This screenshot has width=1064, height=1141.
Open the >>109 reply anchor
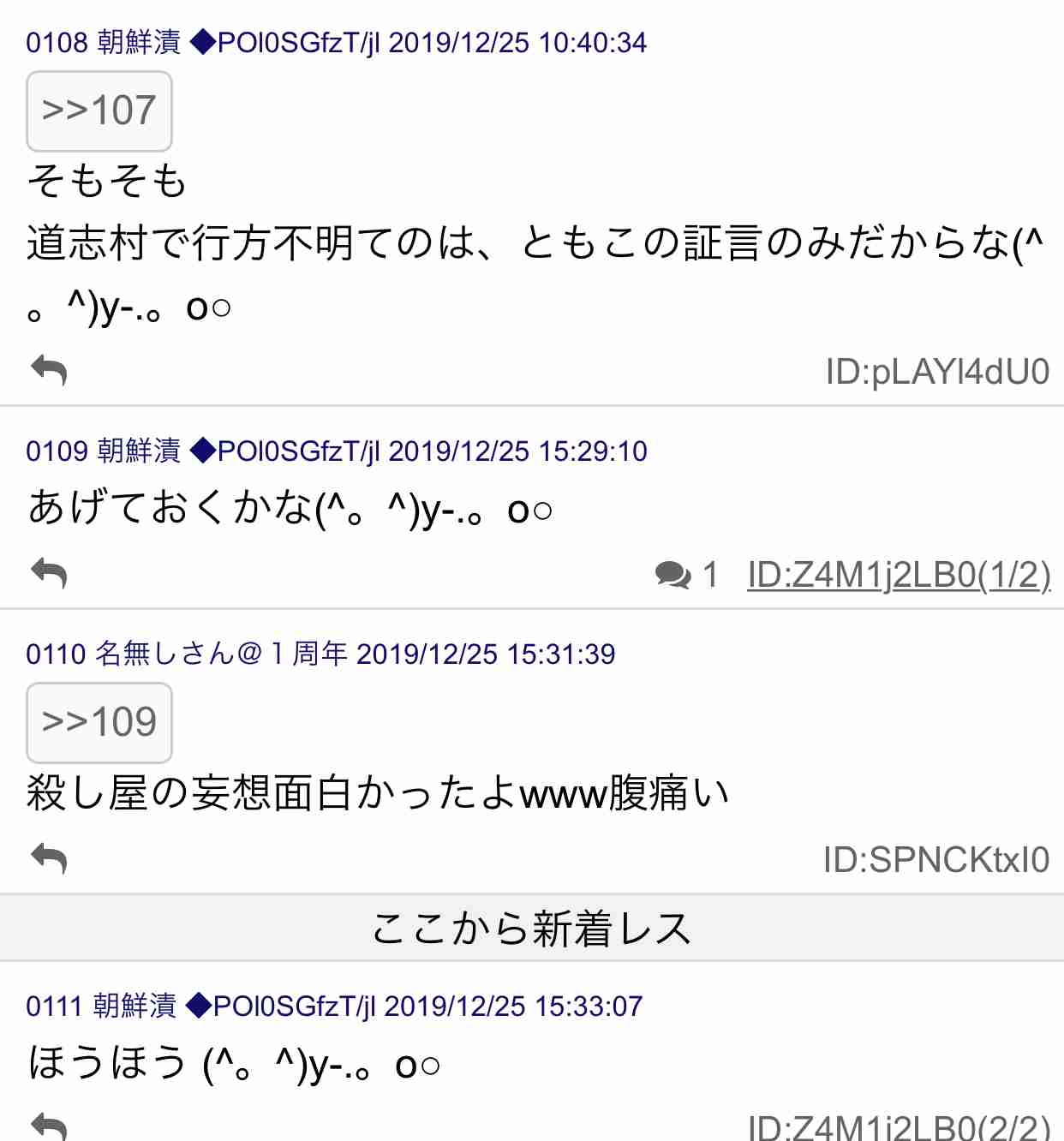[99, 723]
